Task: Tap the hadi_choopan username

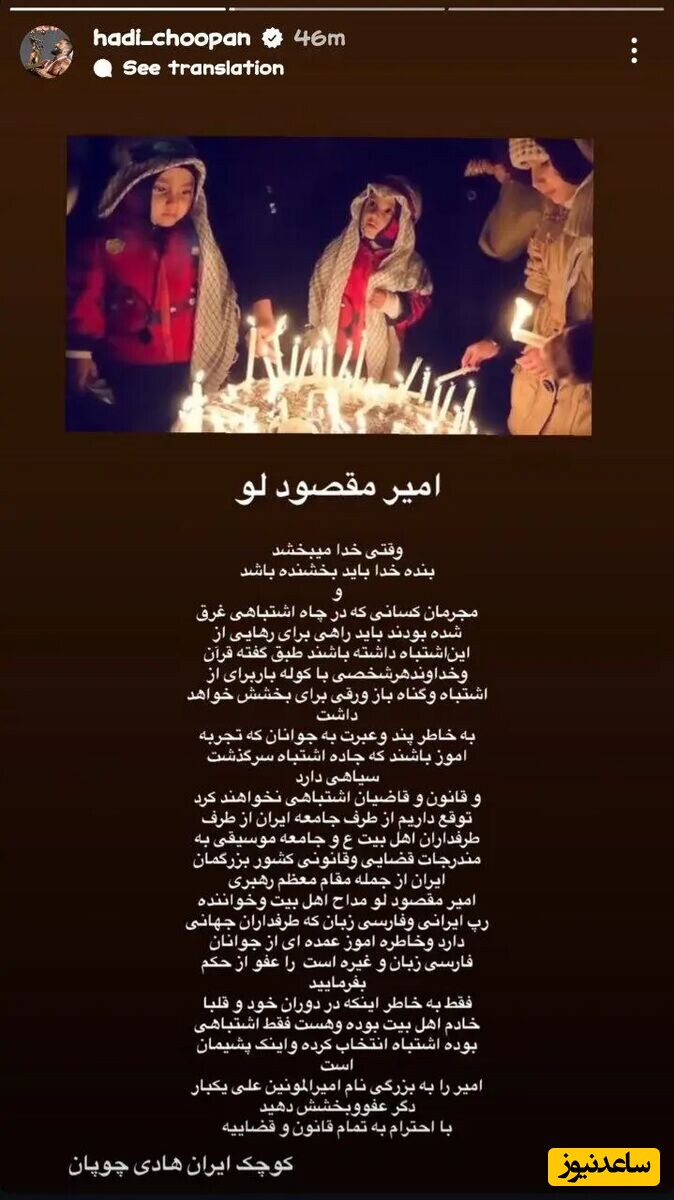Action: click(174, 38)
